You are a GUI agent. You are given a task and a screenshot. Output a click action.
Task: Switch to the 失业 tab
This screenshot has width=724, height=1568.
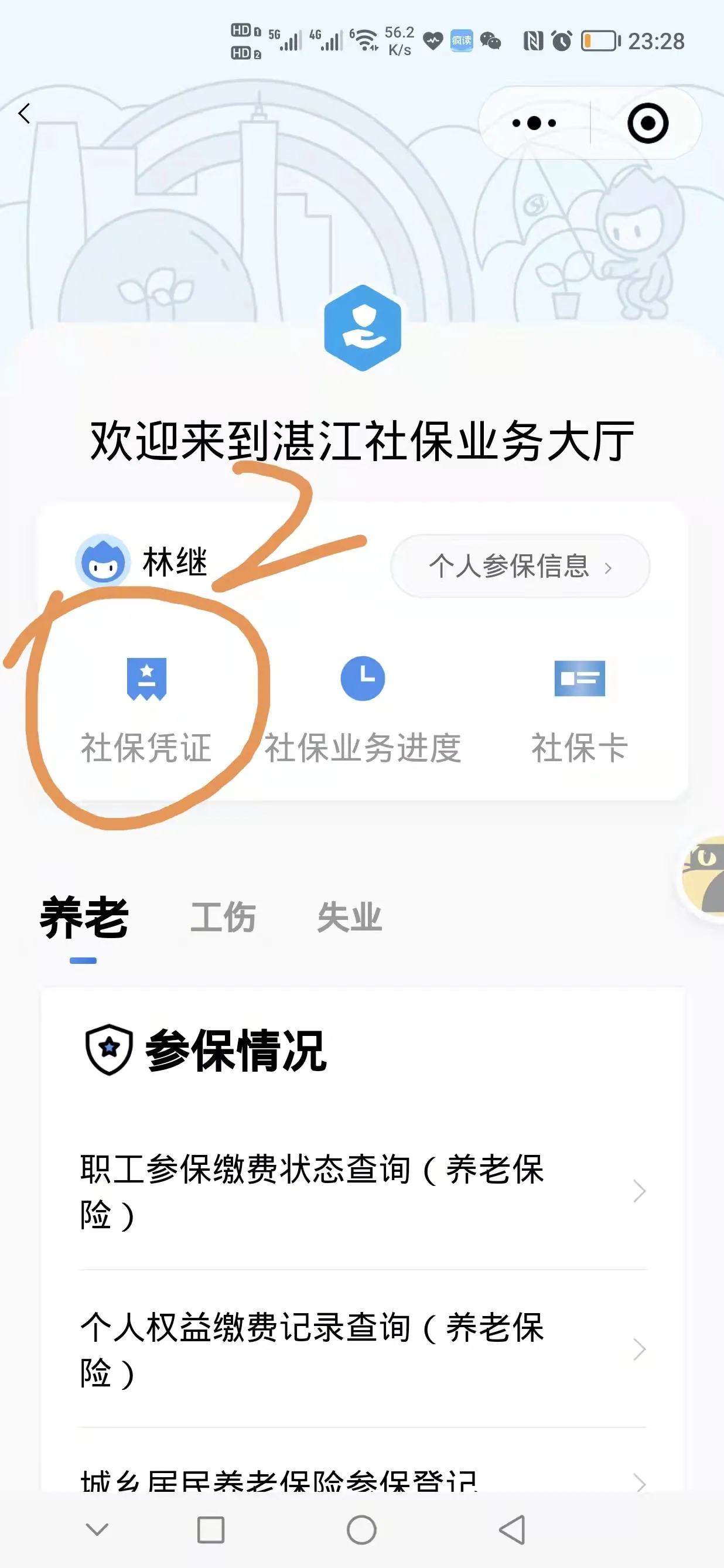point(349,916)
